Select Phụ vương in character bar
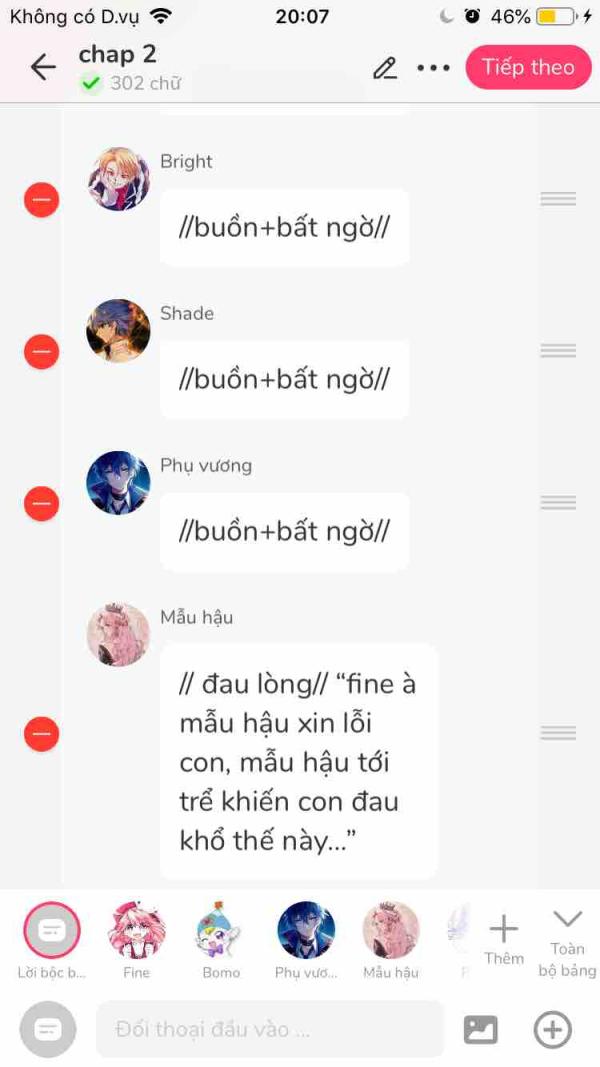 pyautogui.click(x=306, y=931)
